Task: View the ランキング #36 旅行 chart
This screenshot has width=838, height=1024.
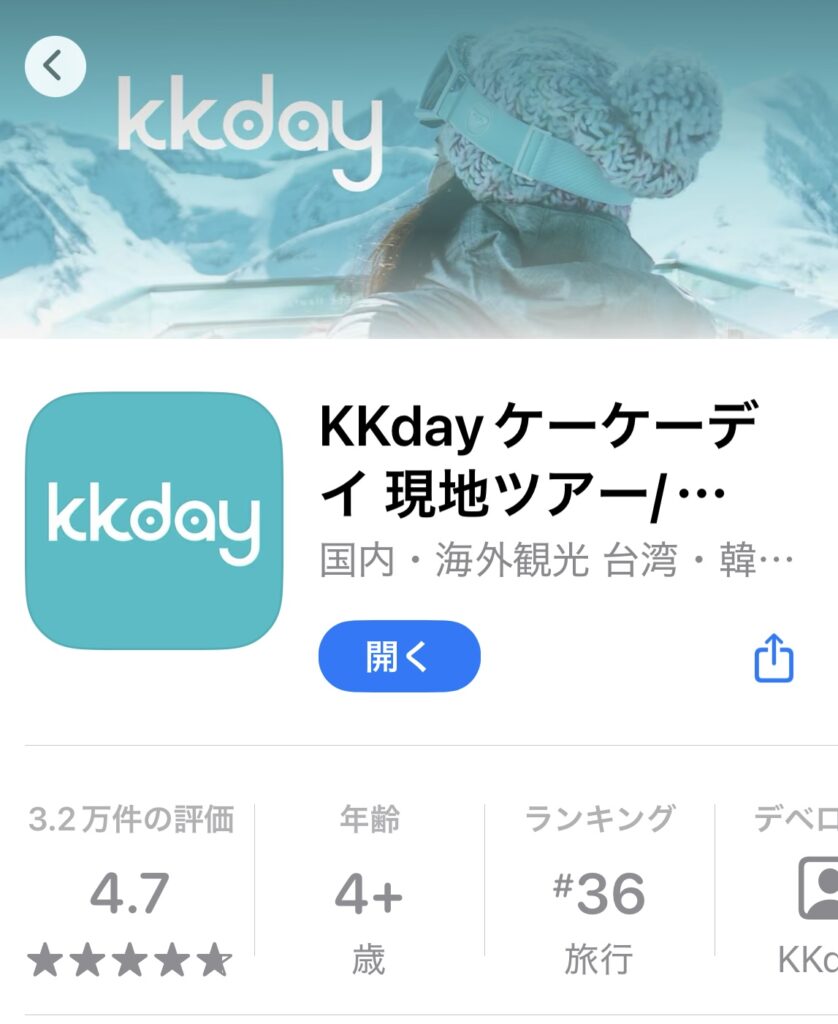Action: click(x=599, y=892)
